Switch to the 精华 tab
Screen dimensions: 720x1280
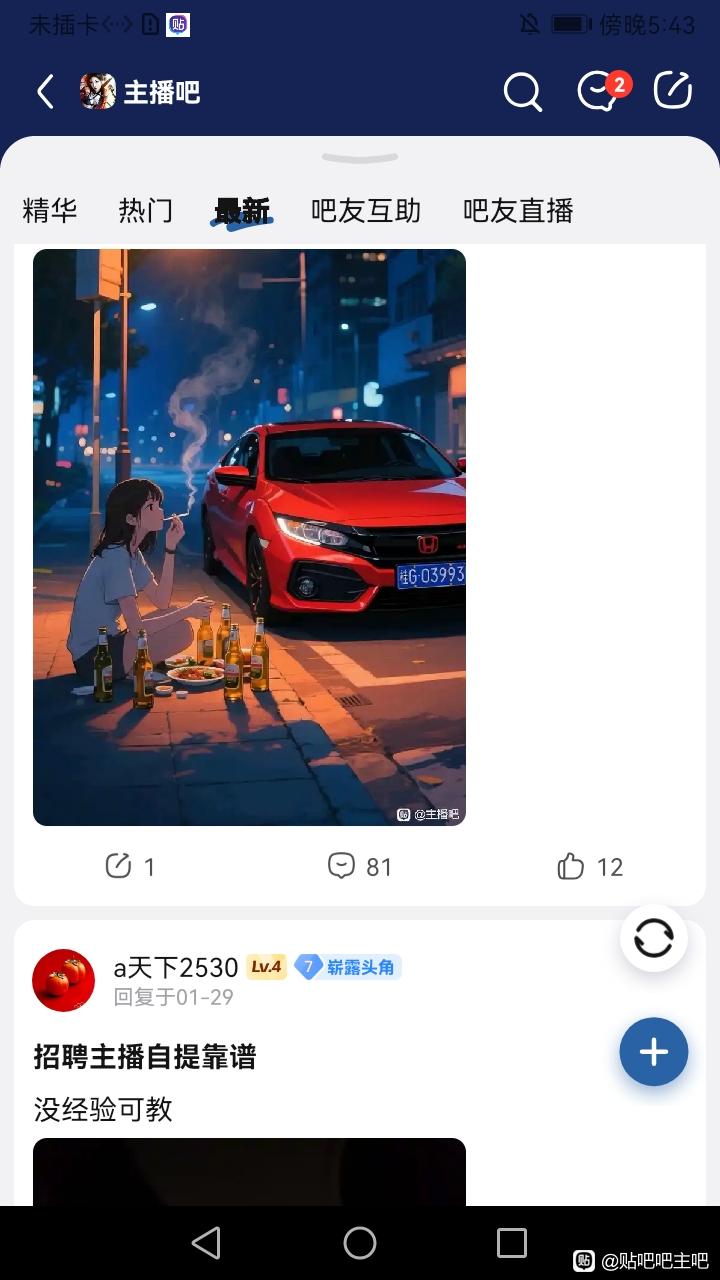50,210
